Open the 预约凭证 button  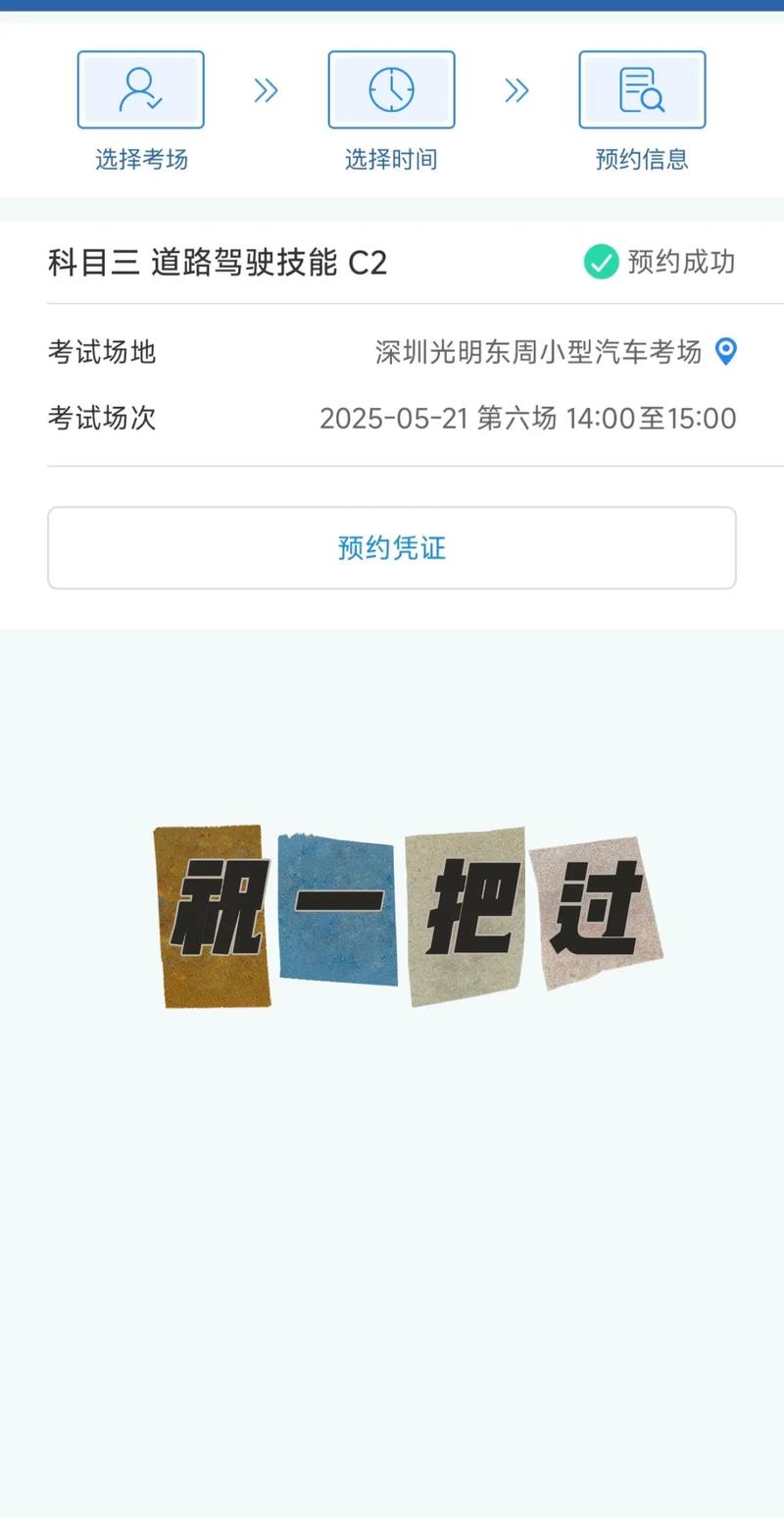pos(391,548)
